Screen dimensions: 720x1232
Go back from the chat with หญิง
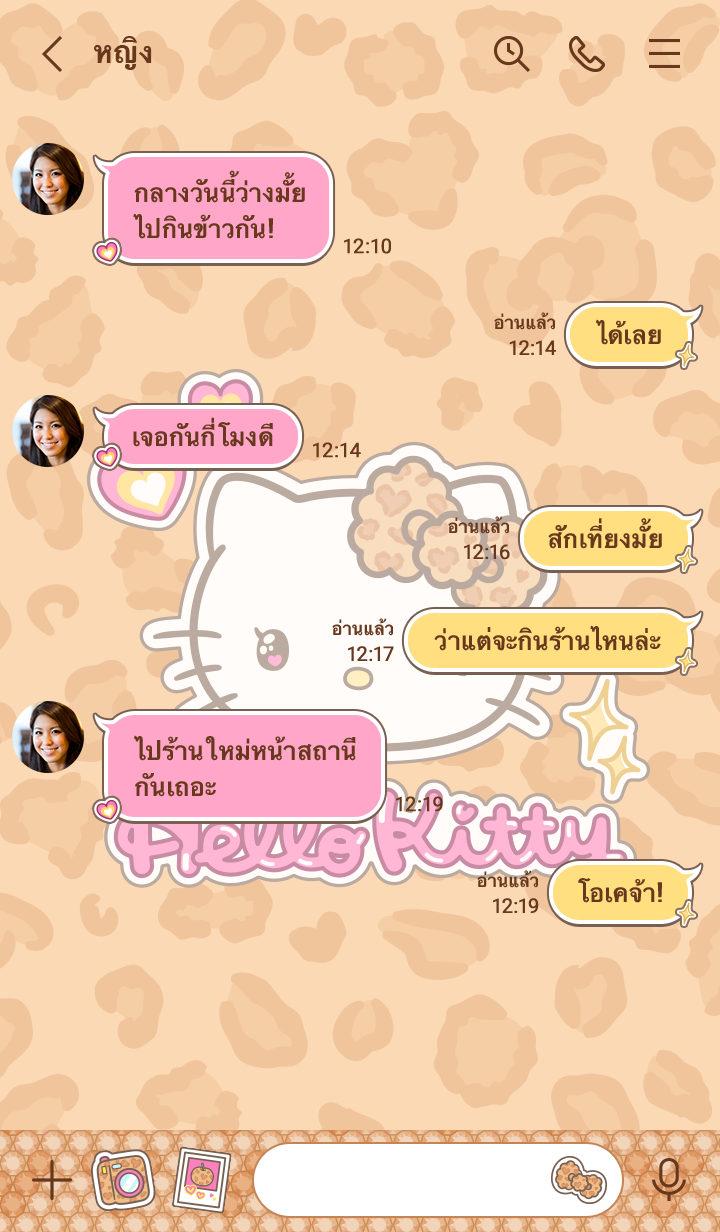52,54
